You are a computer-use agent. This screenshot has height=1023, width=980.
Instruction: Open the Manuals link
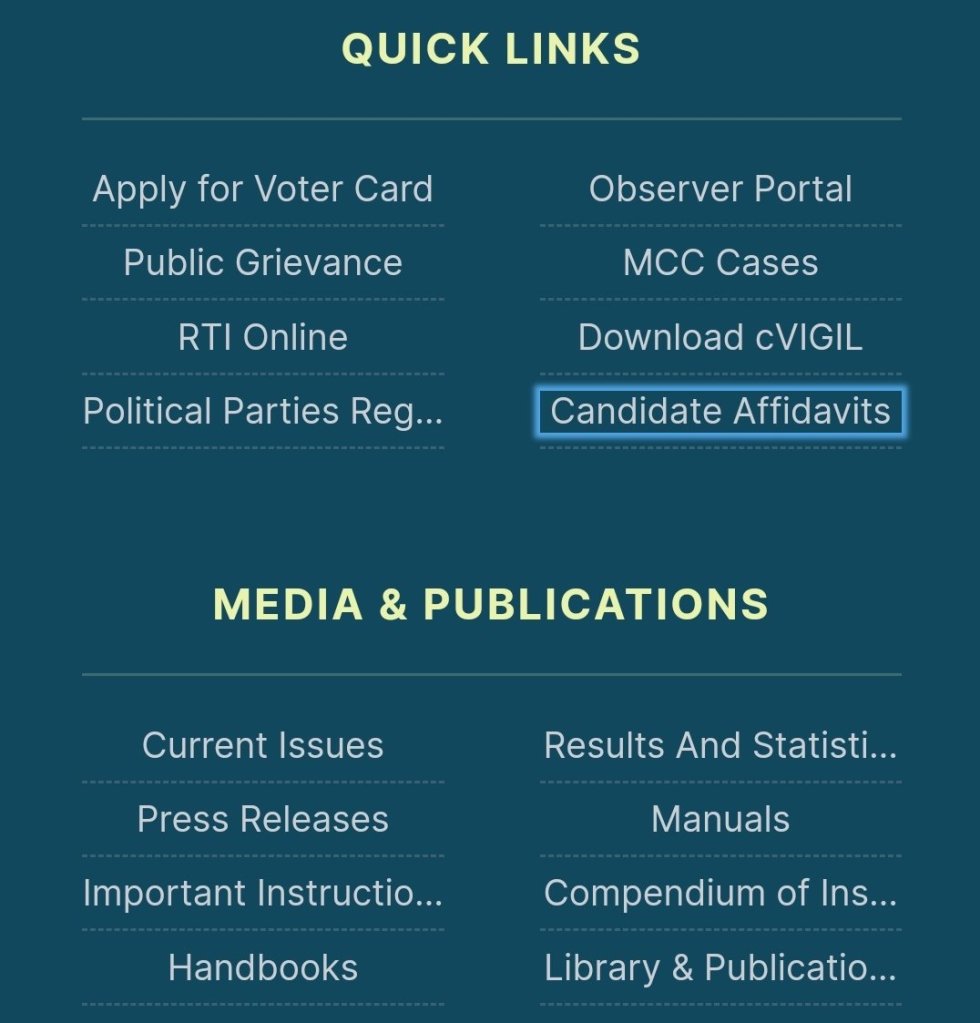tap(720, 819)
